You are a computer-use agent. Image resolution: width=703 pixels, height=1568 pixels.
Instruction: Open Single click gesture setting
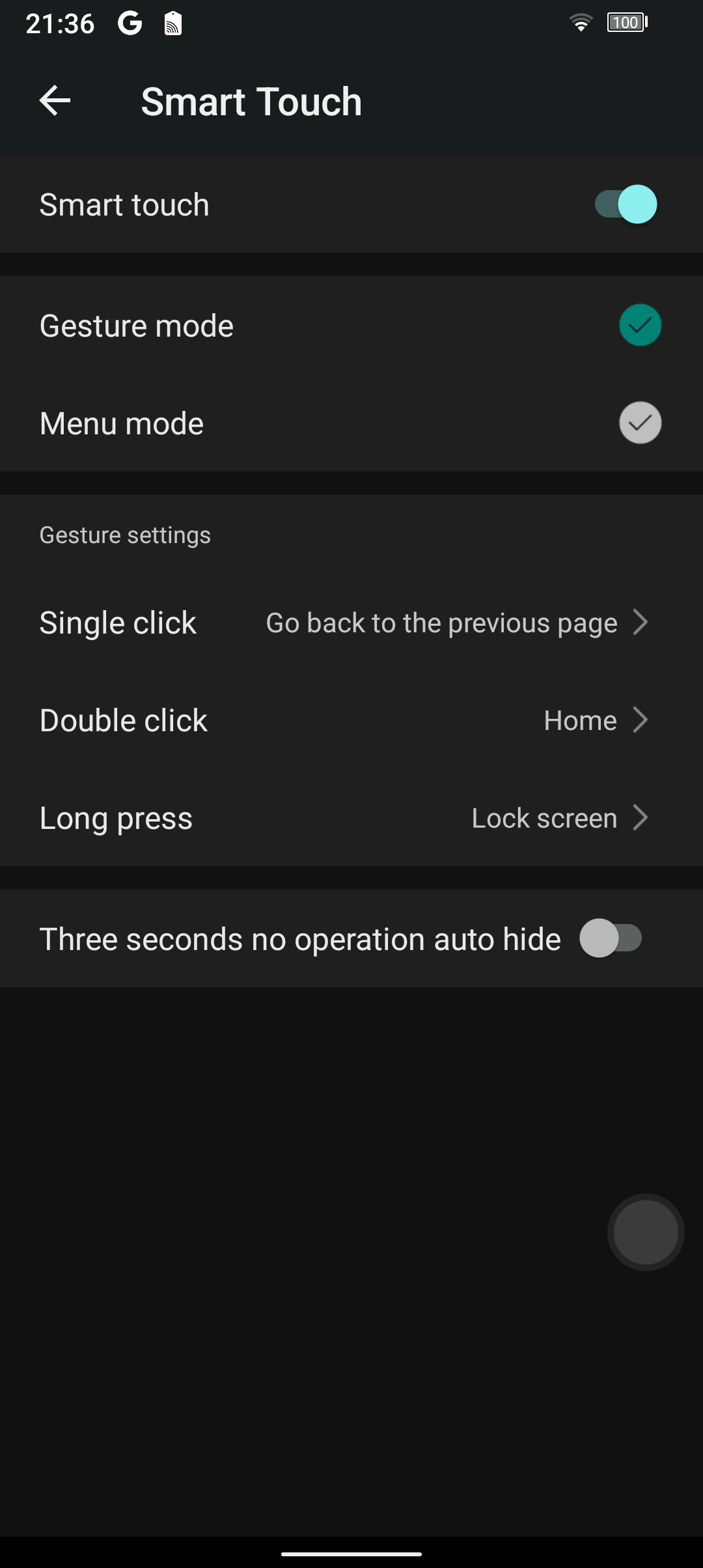click(x=351, y=623)
